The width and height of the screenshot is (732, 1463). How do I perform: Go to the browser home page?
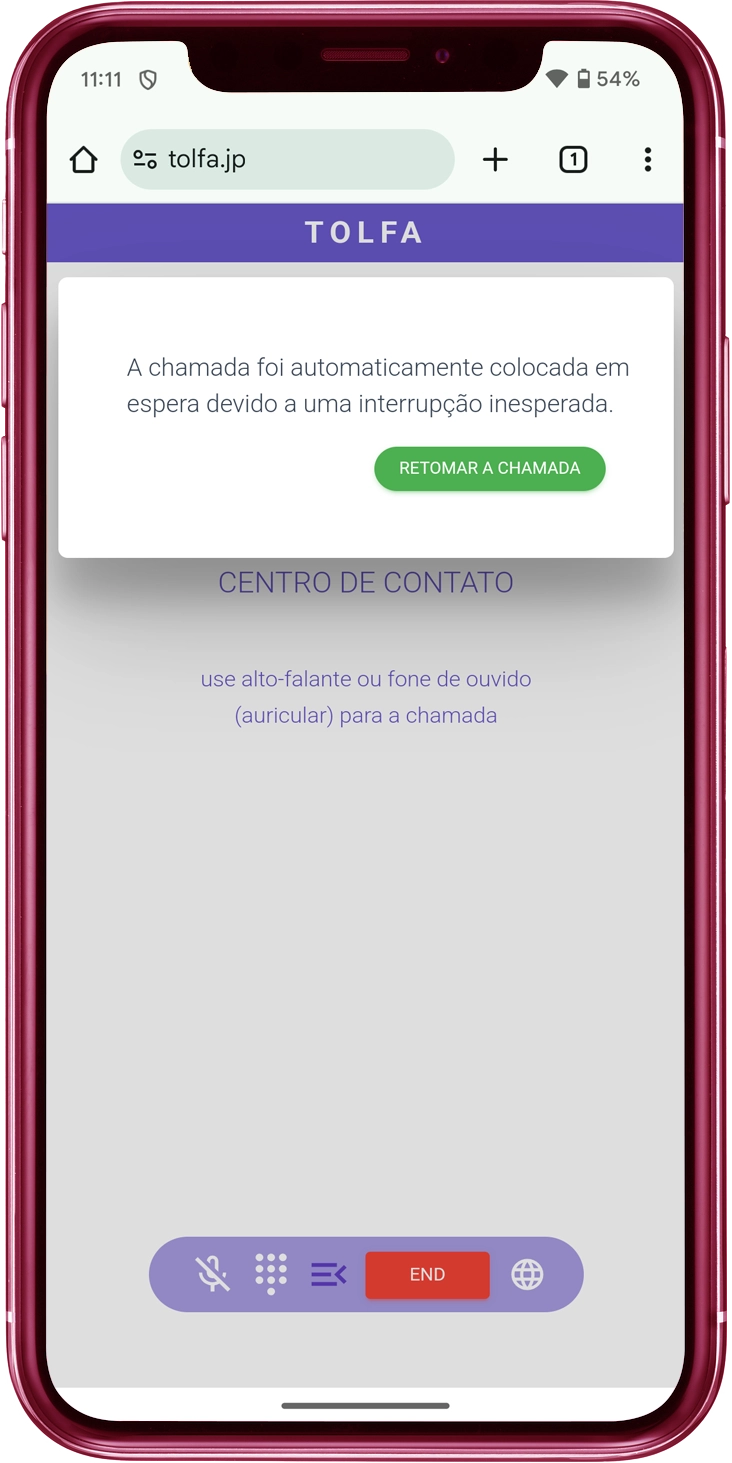(84, 160)
